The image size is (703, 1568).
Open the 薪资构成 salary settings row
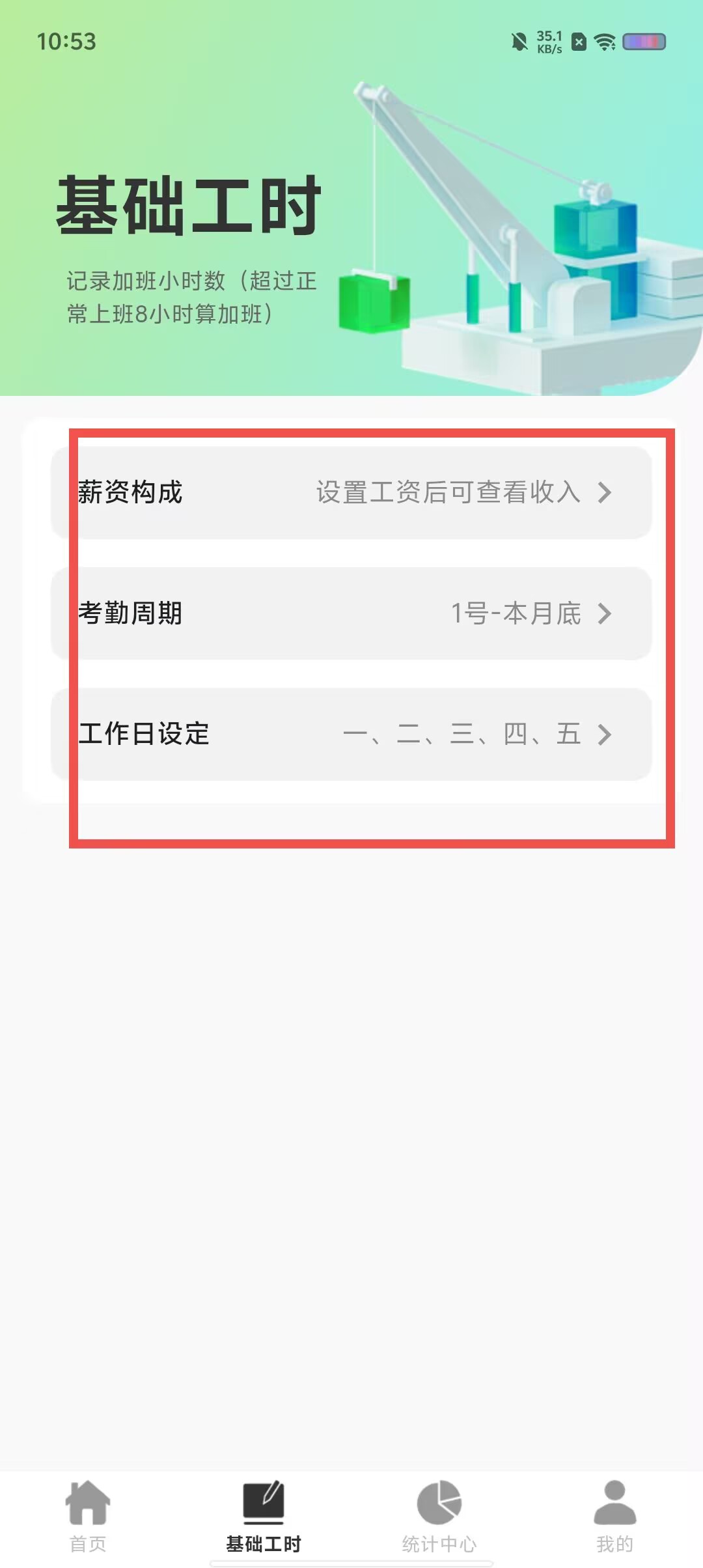351,492
